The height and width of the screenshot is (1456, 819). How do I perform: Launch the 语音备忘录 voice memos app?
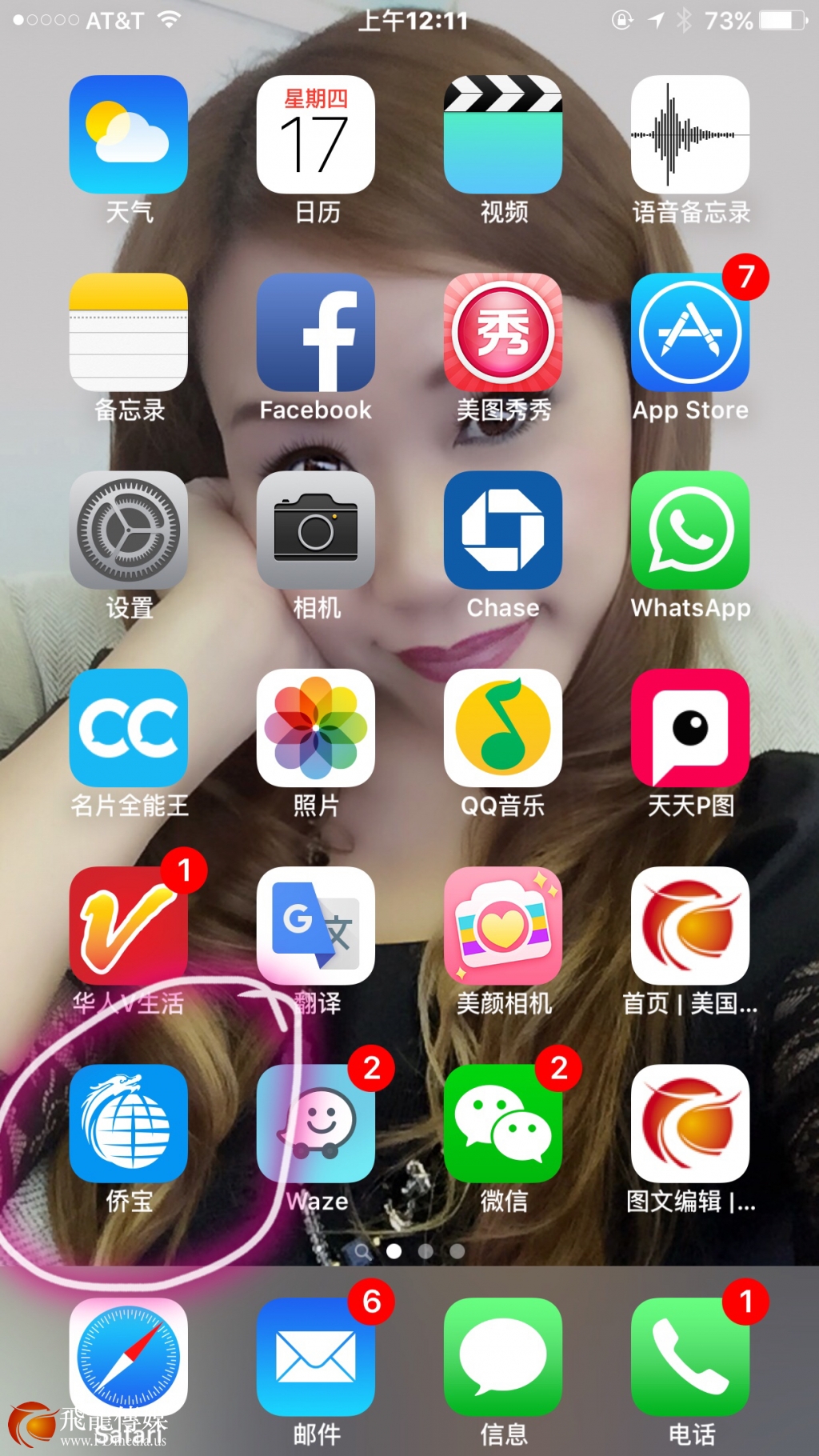coord(690,134)
